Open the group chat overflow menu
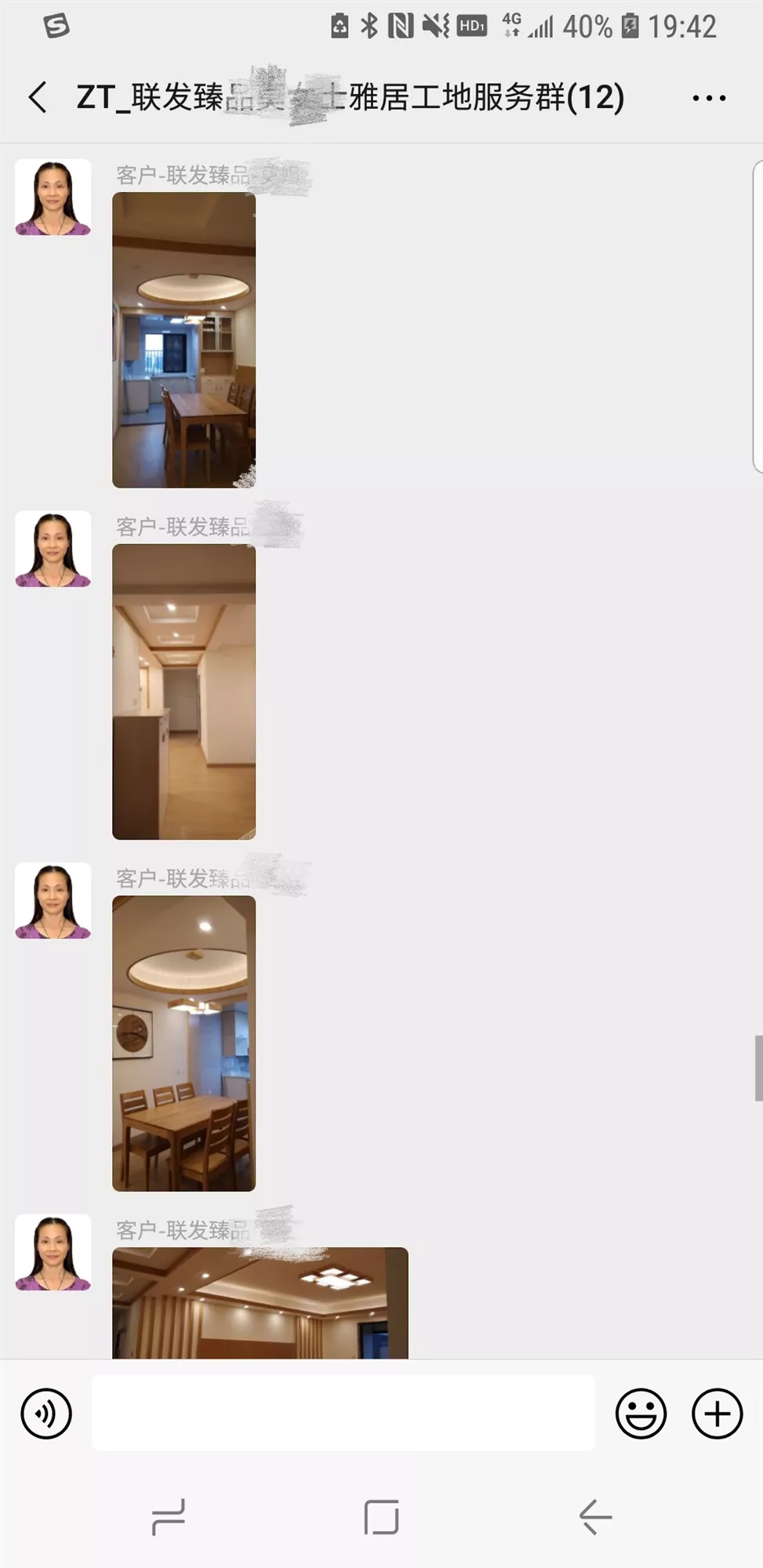 708,98
